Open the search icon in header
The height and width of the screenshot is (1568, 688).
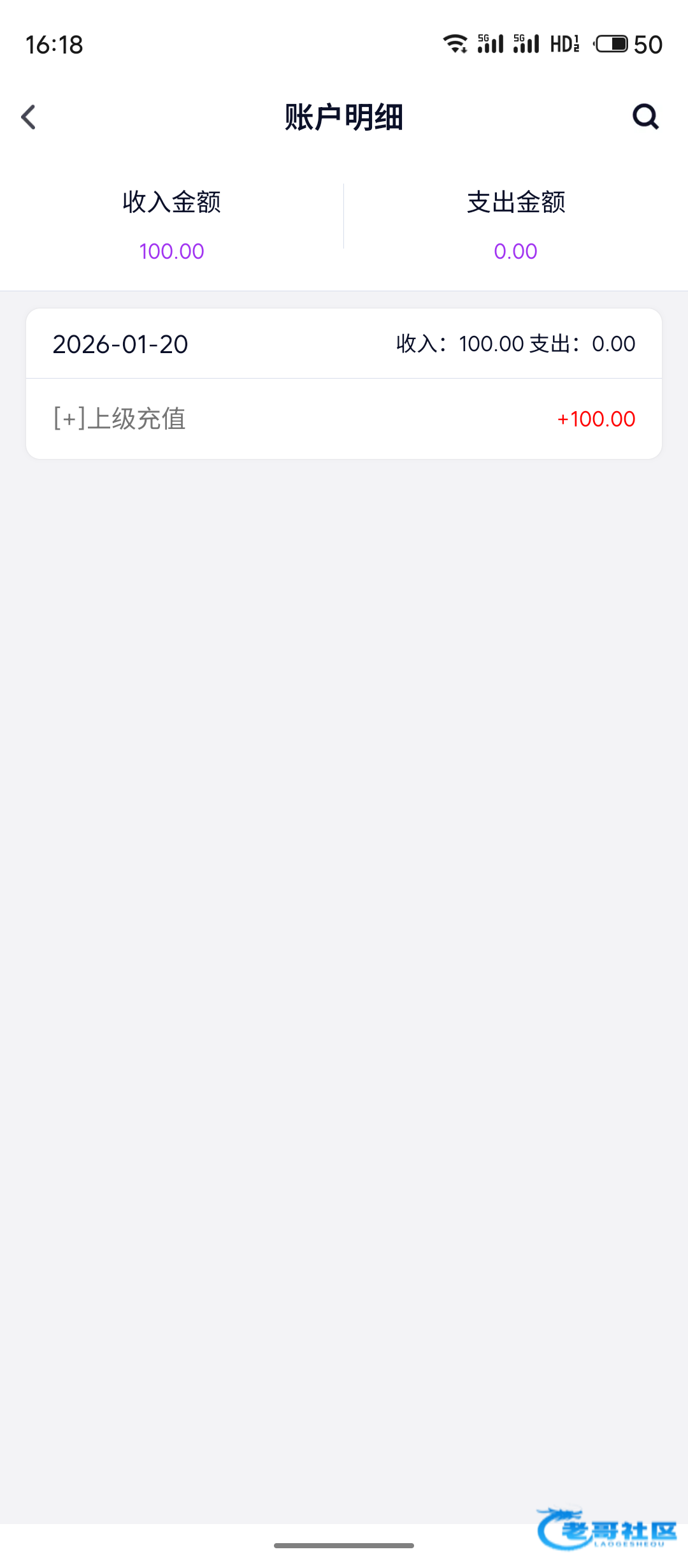point(645,117)
